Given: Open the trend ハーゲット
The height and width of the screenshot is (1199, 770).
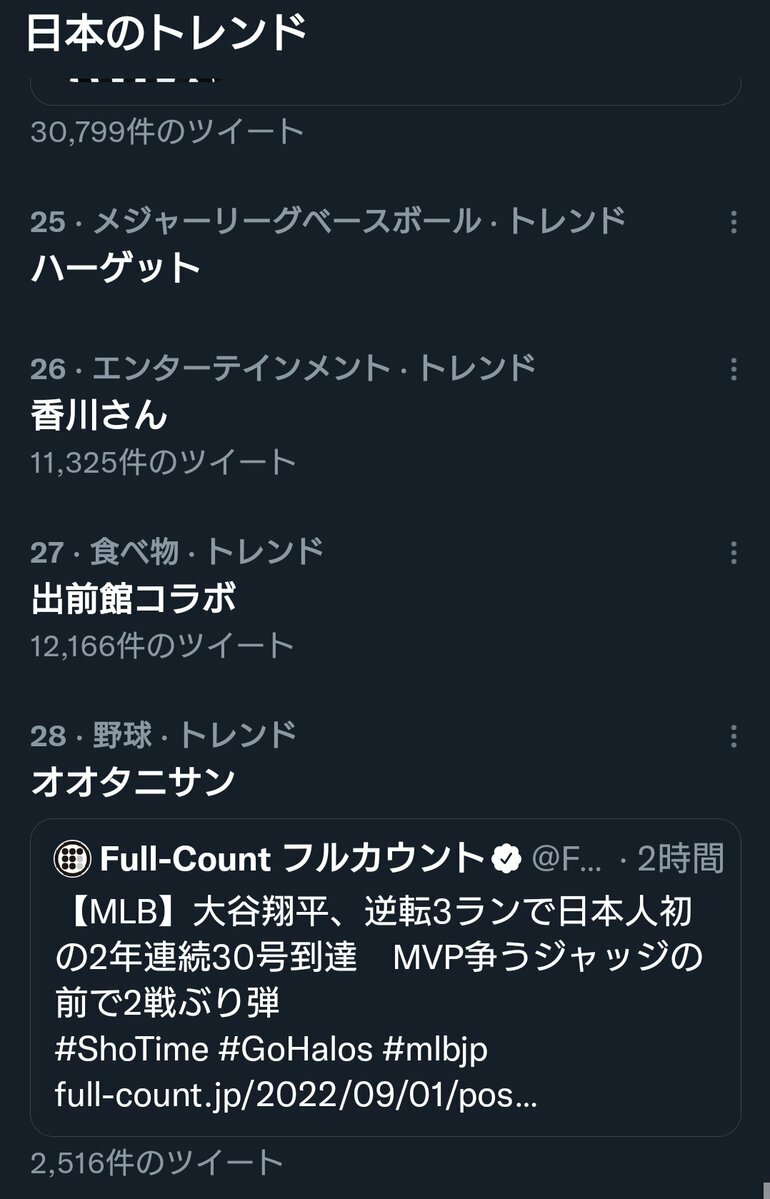Looking at the screenshot, I should tap(117, 268).
